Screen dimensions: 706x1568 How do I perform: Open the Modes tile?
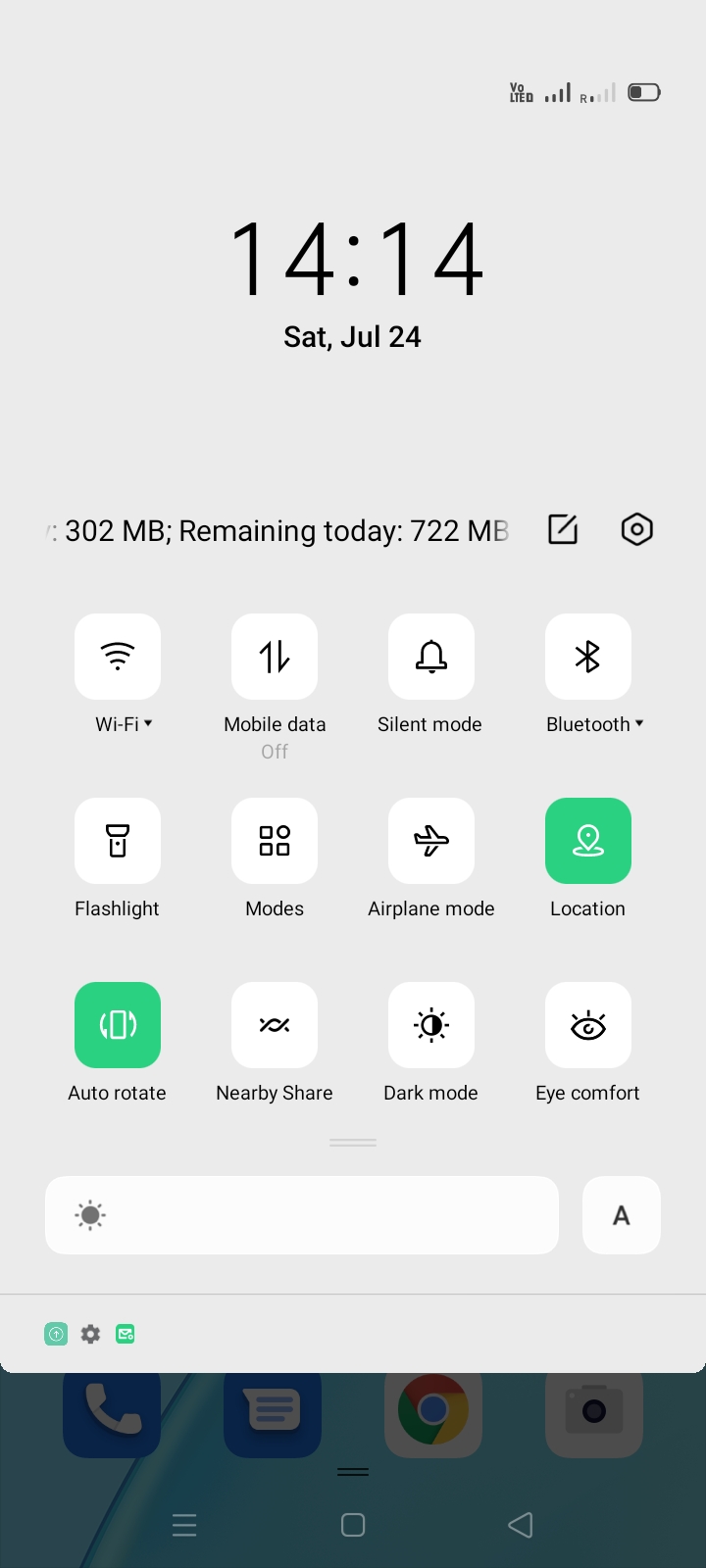[275, 841]
